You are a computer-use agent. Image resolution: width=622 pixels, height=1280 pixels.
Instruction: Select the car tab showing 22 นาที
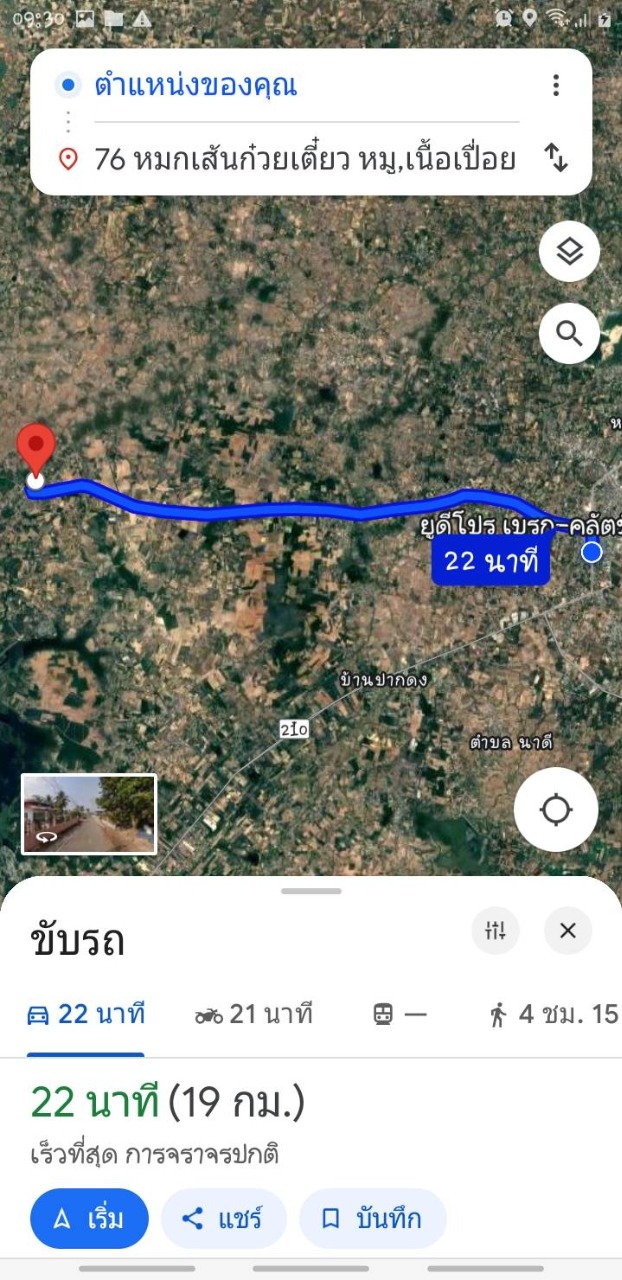pyautogui.click(x=86, y=1014)
